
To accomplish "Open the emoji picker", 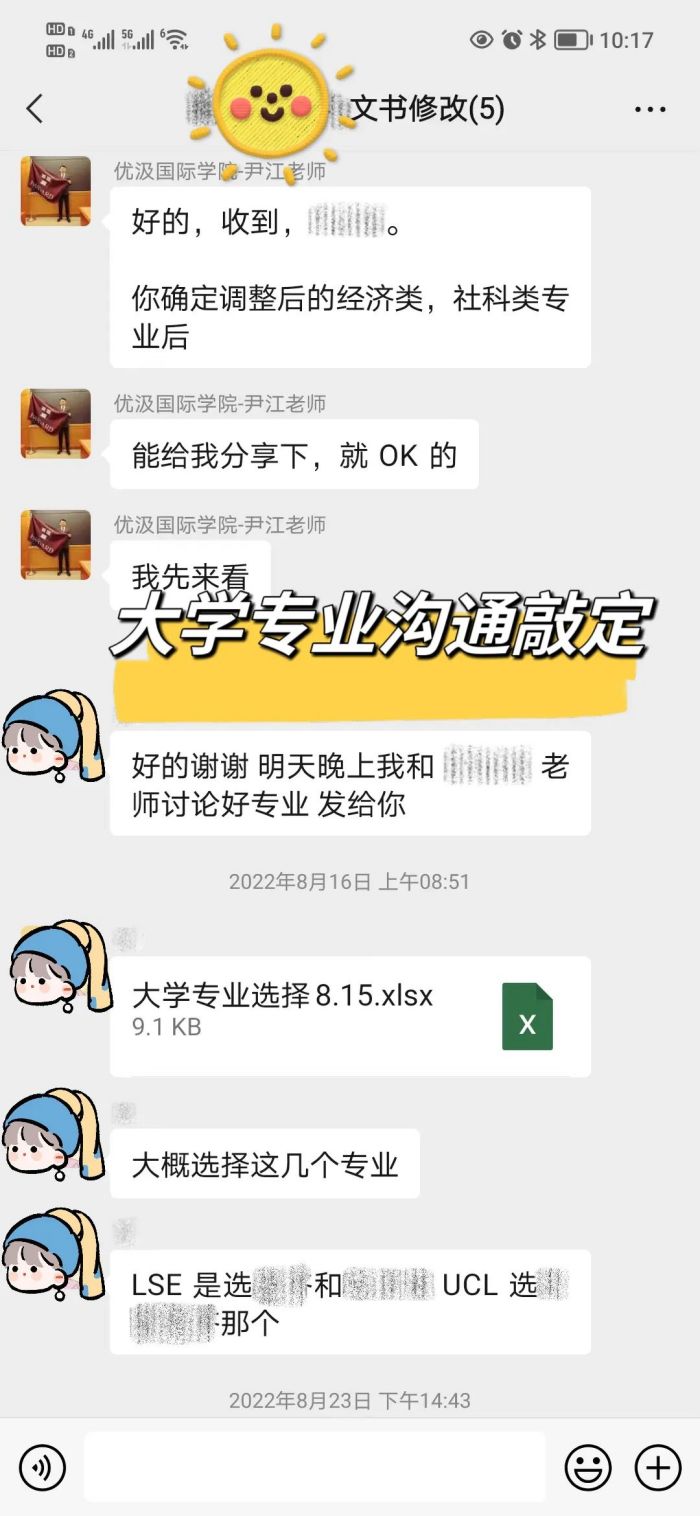I will pyautogui.click(x=588, y=1467).
